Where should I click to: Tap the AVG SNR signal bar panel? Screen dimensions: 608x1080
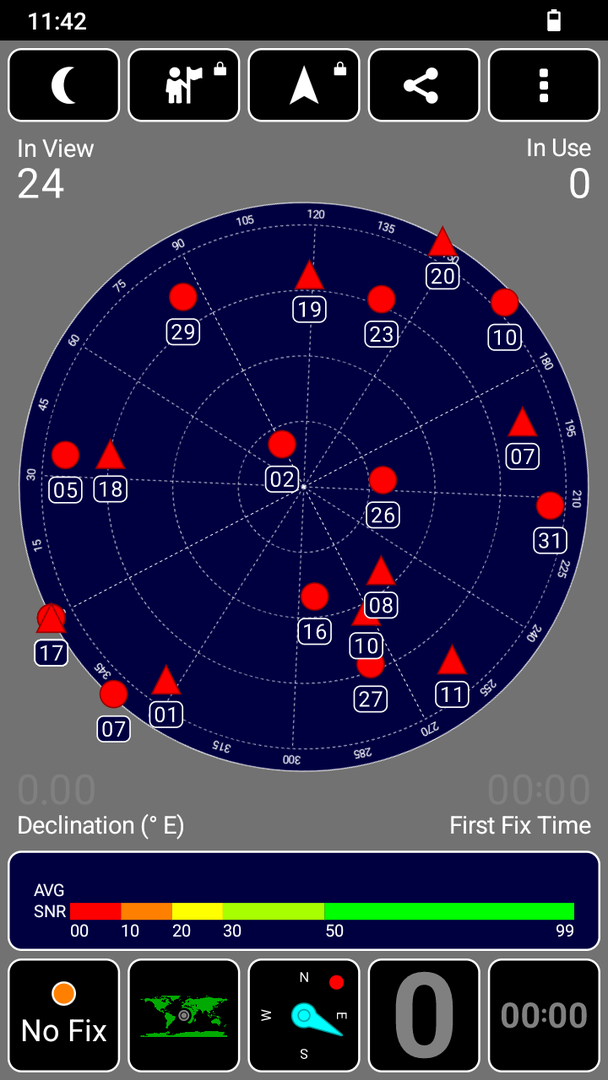tap(304, 900)
